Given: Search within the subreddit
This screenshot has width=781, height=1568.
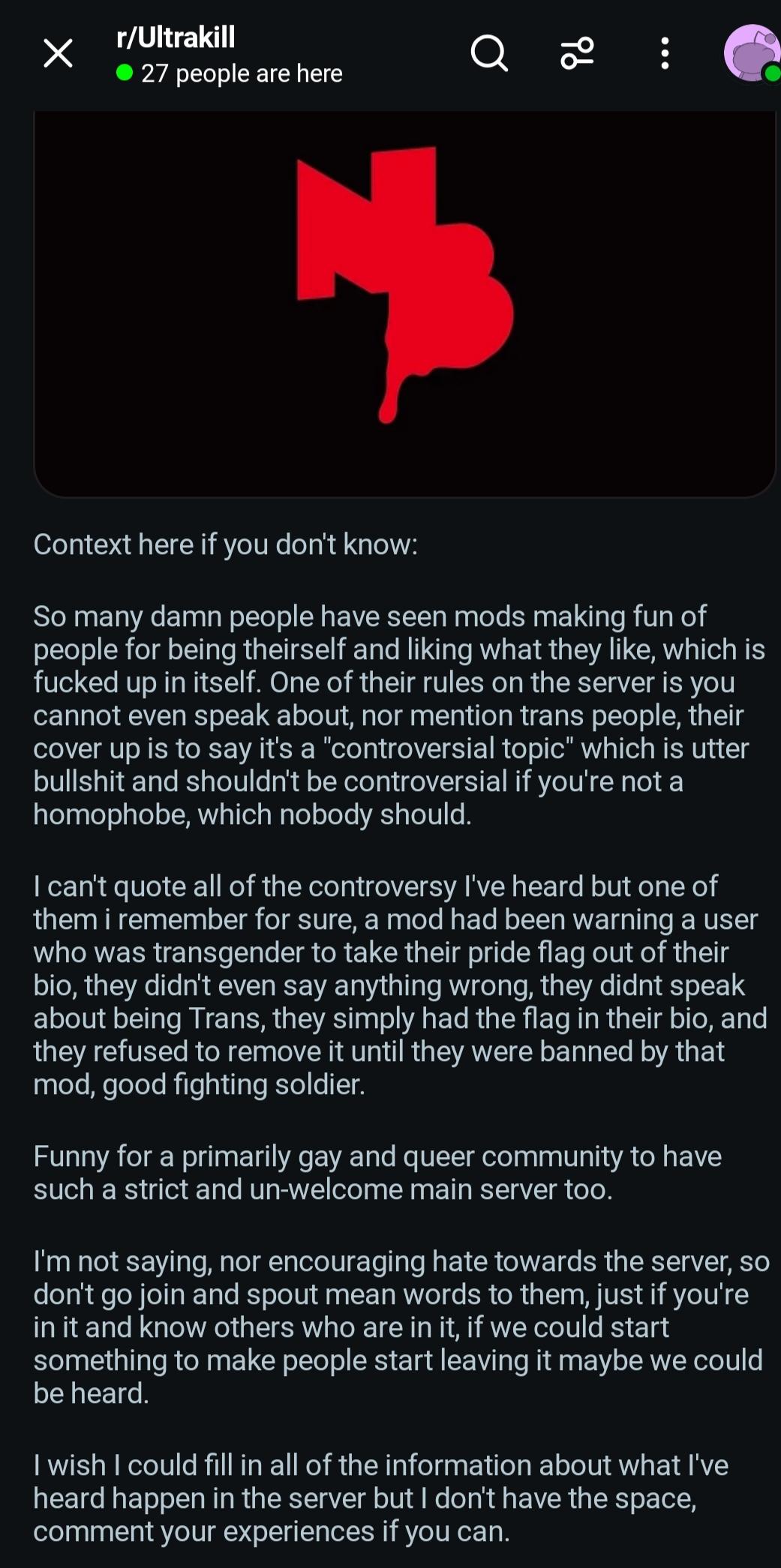Looking at the screenshot, I should pos(489,54).
